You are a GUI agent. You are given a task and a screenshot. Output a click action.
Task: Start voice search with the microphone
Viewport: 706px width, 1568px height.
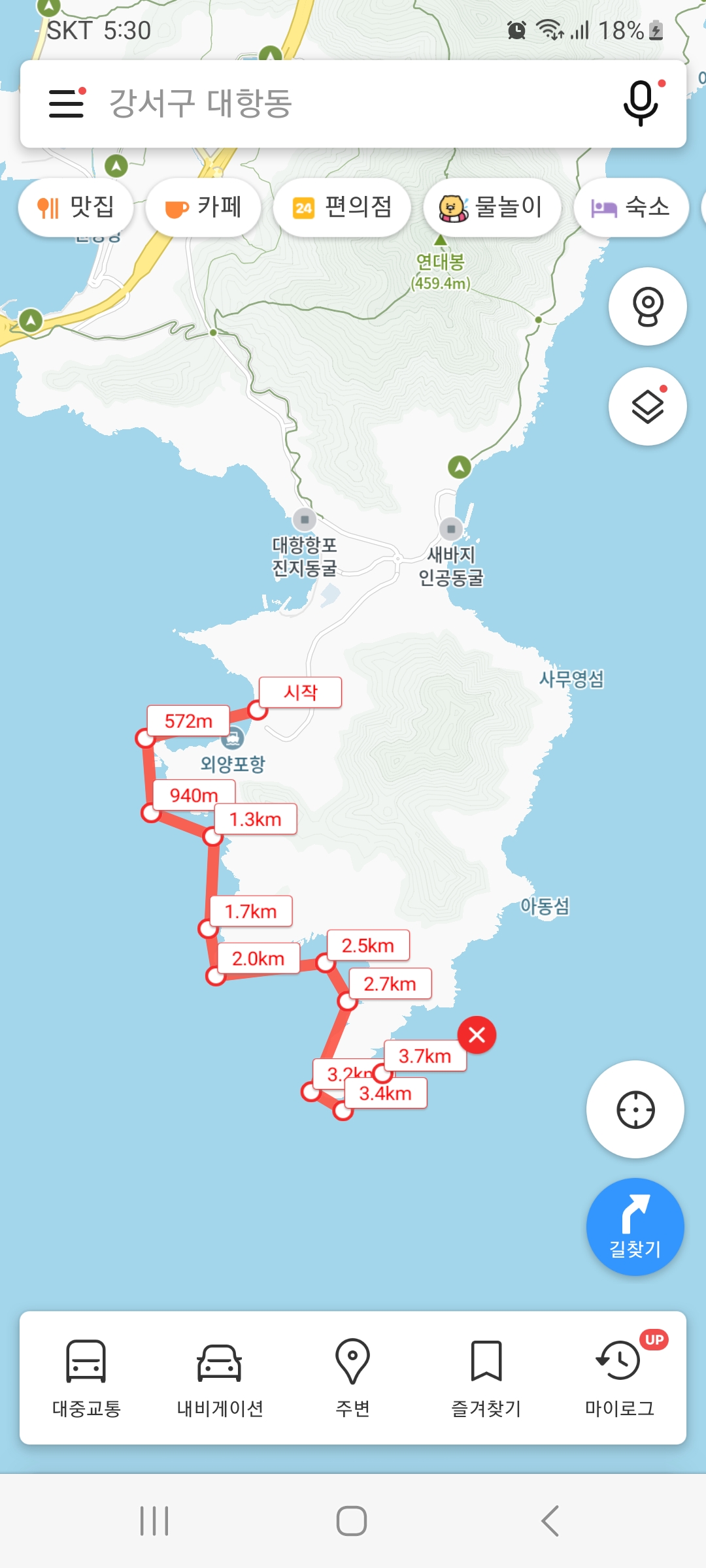(x=641, y=103)
